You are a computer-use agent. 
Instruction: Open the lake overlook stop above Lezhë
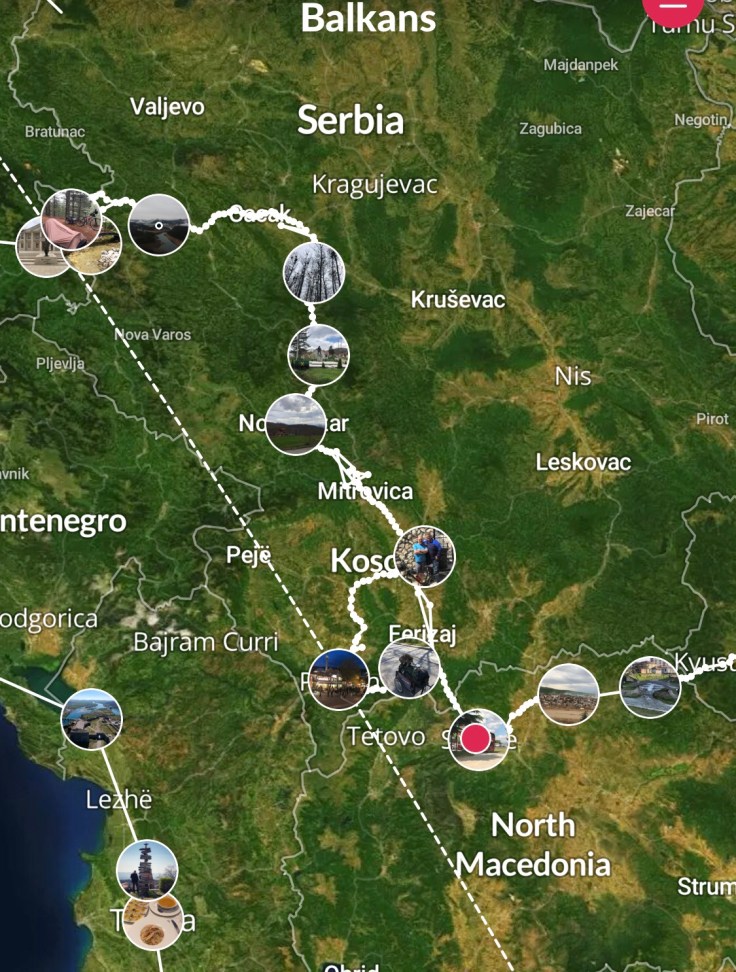(x=92, y=719)
